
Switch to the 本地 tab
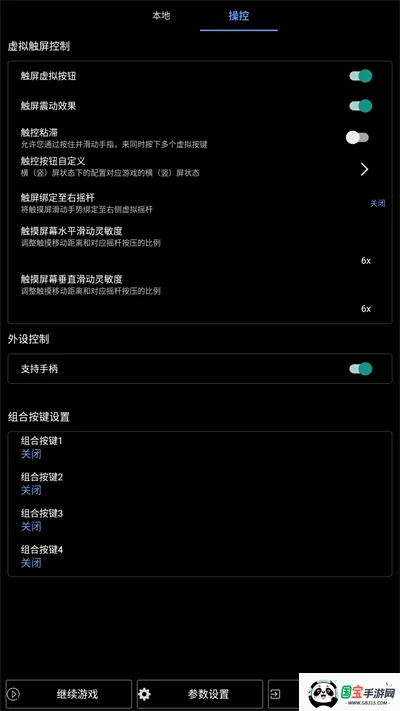pos(161,16)
